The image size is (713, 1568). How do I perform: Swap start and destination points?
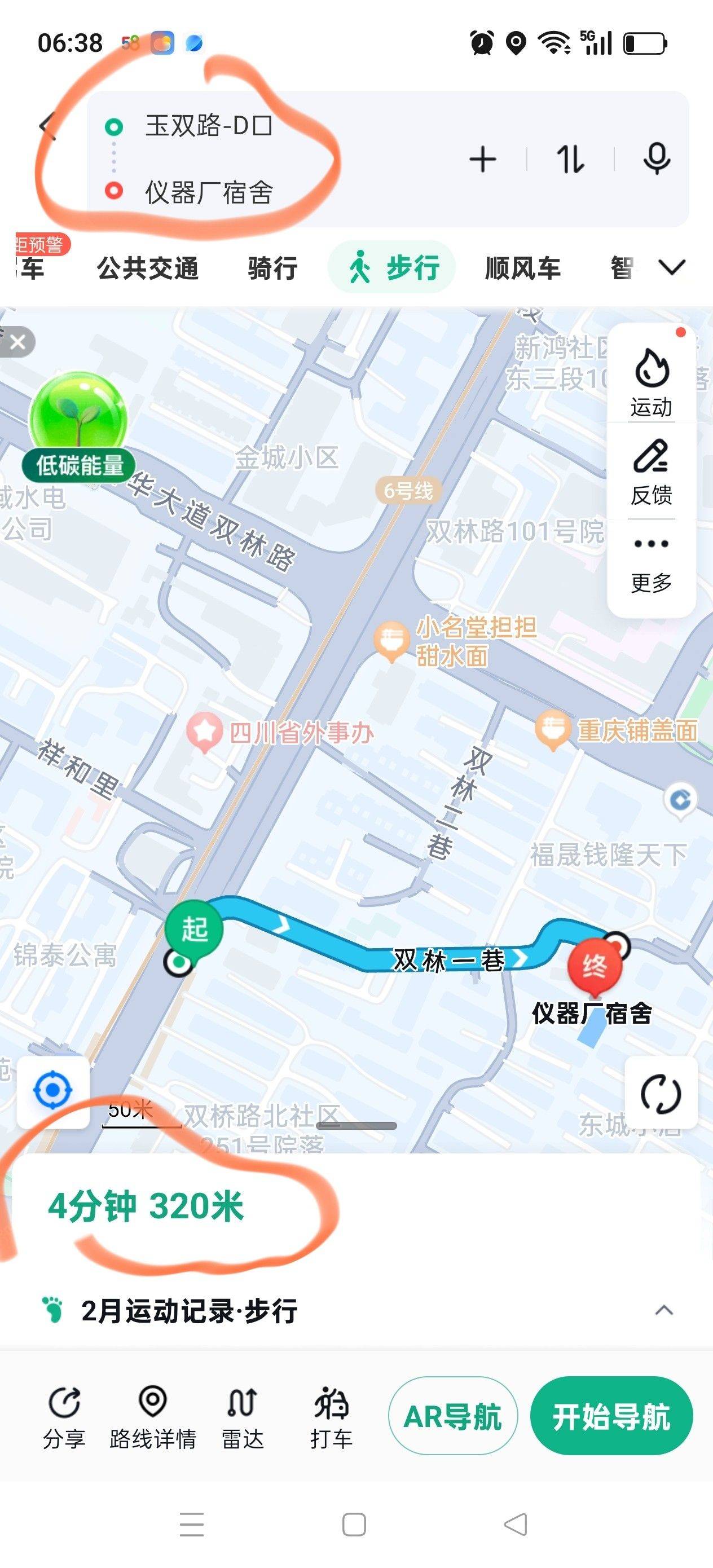coord(570,160)
